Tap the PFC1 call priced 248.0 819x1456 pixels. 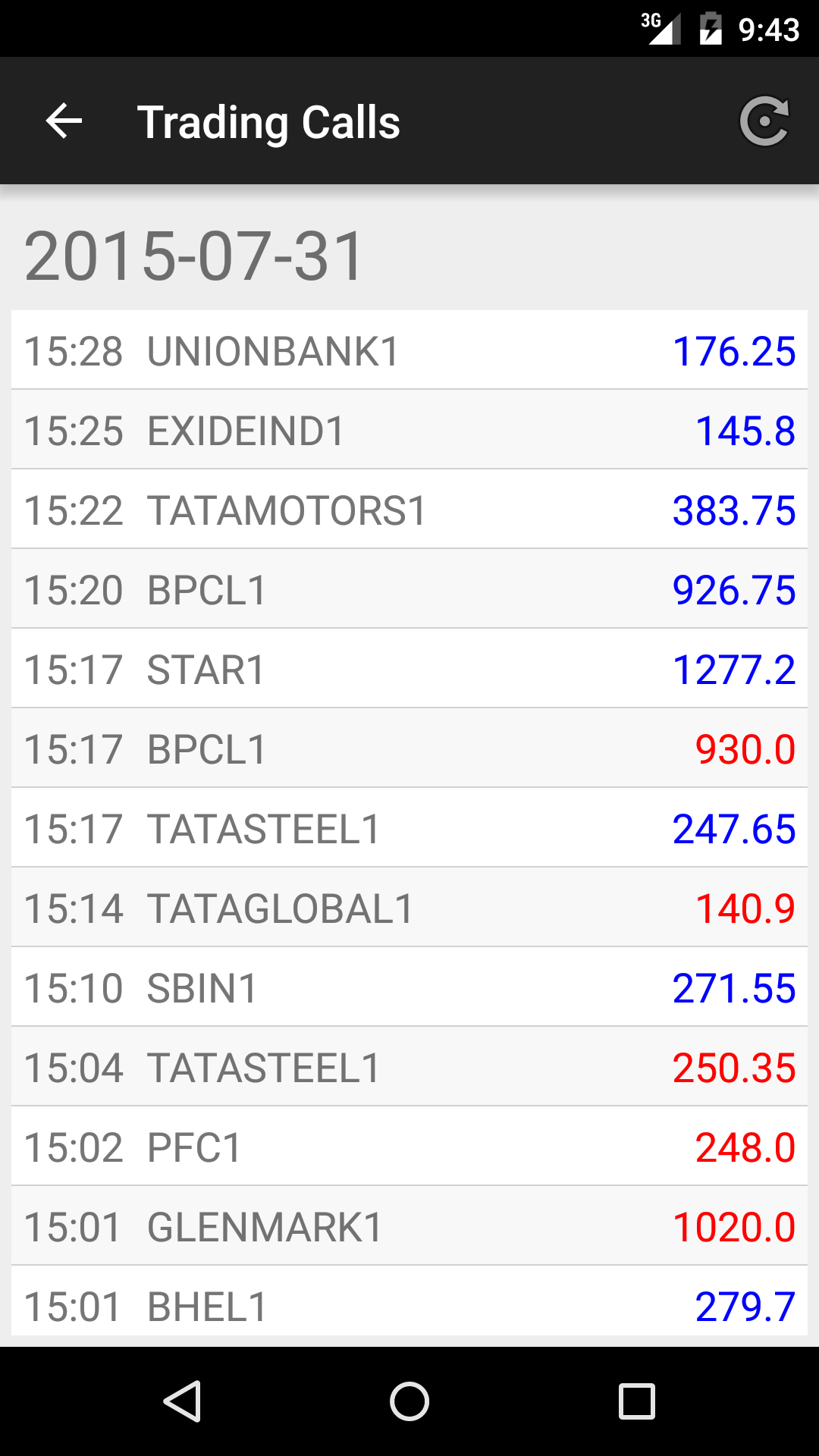tap(409, 1147)
